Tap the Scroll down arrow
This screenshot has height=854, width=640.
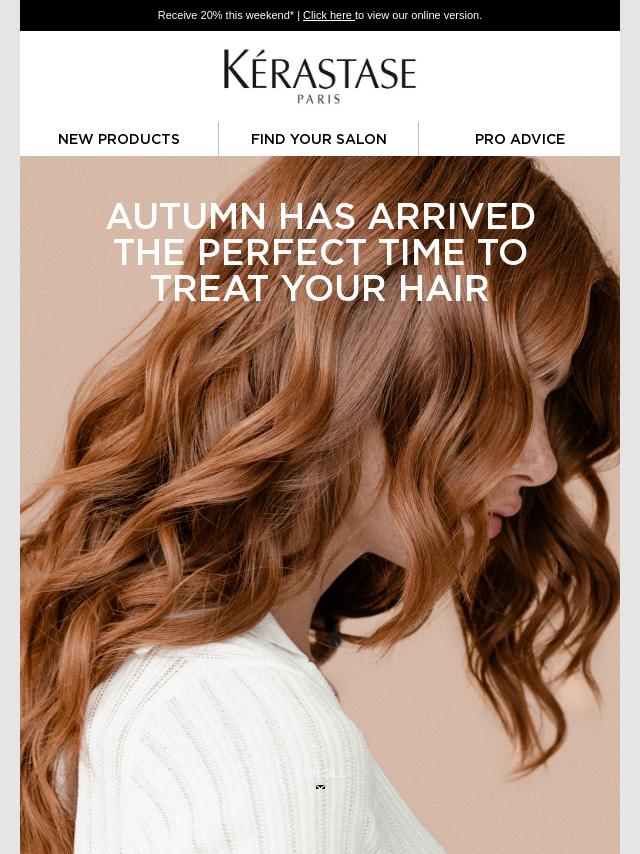click(320, 787)
